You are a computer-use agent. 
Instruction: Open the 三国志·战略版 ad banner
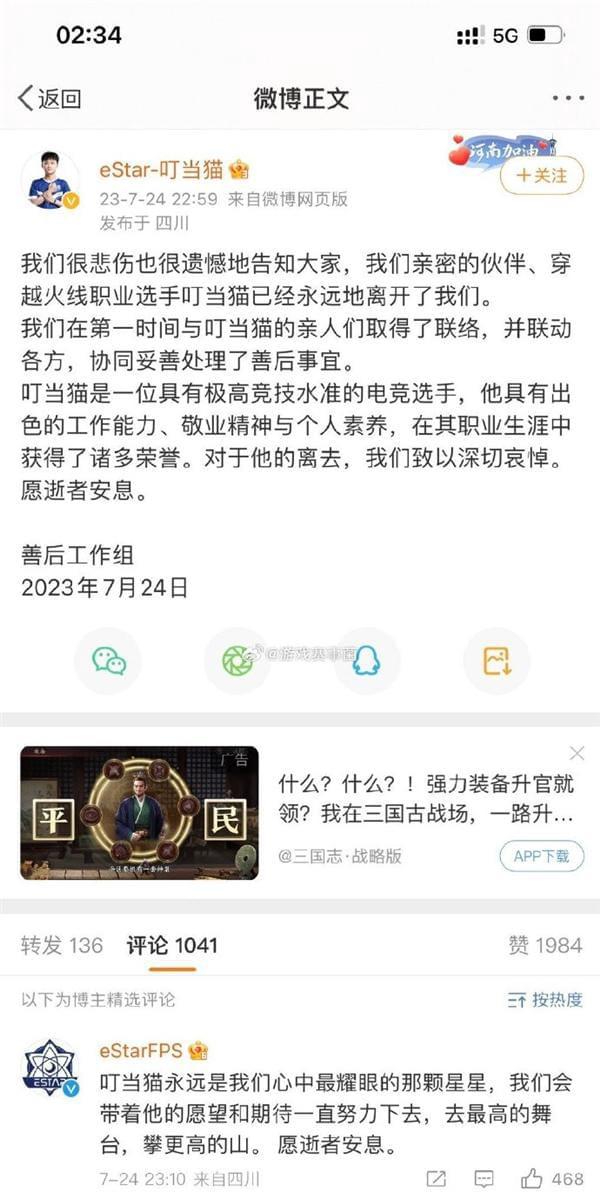tap(139, 812)
